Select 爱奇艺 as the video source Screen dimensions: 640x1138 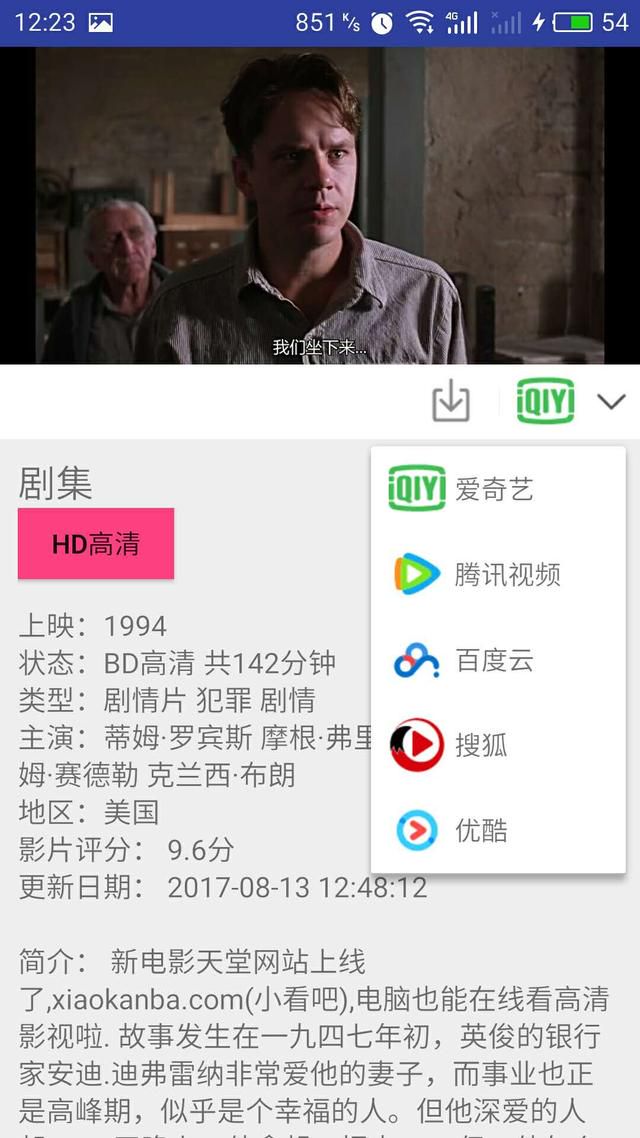click(x=498, y=489)
